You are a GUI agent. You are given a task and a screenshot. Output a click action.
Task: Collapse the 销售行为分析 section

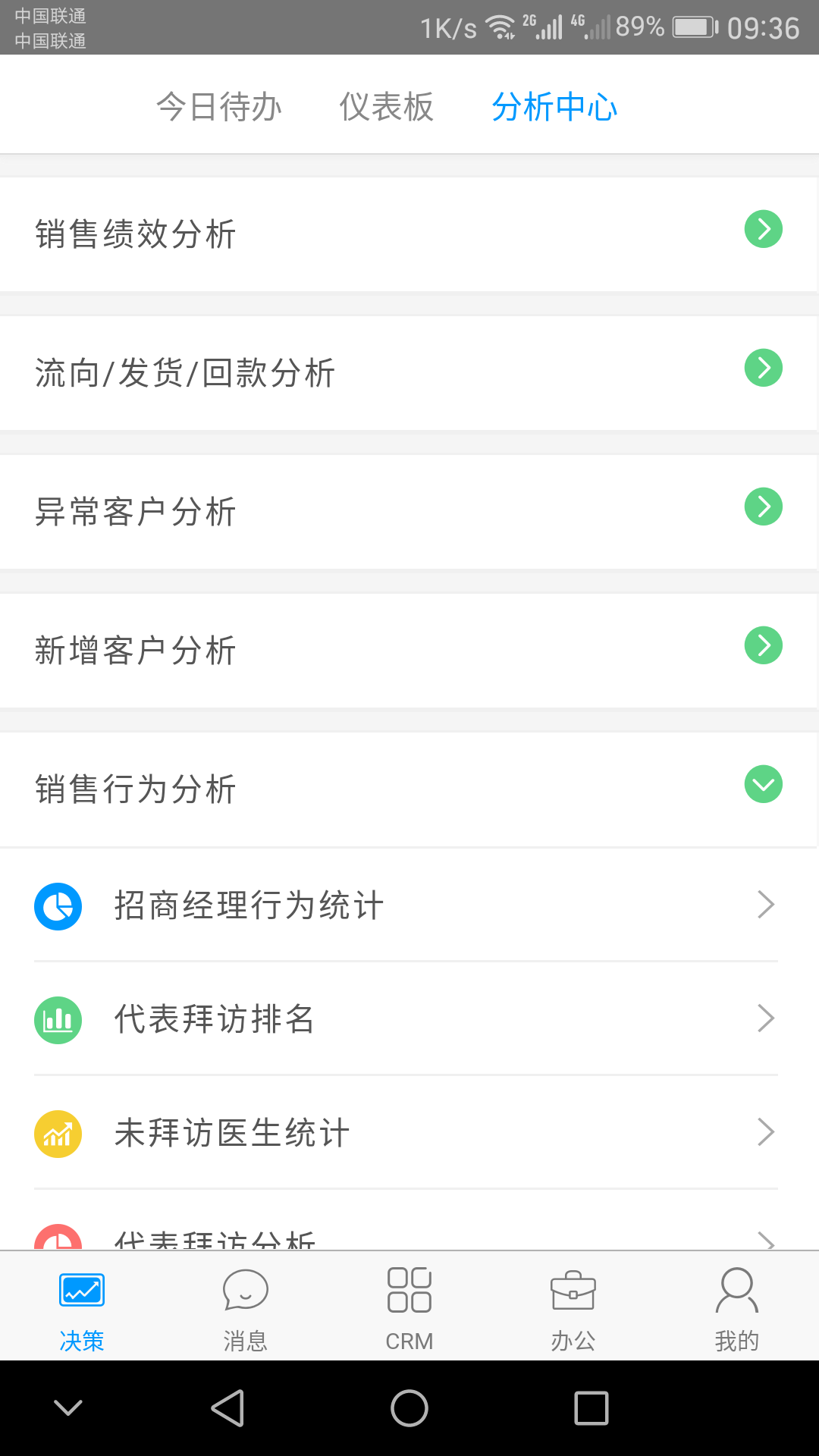click(763, 784)
